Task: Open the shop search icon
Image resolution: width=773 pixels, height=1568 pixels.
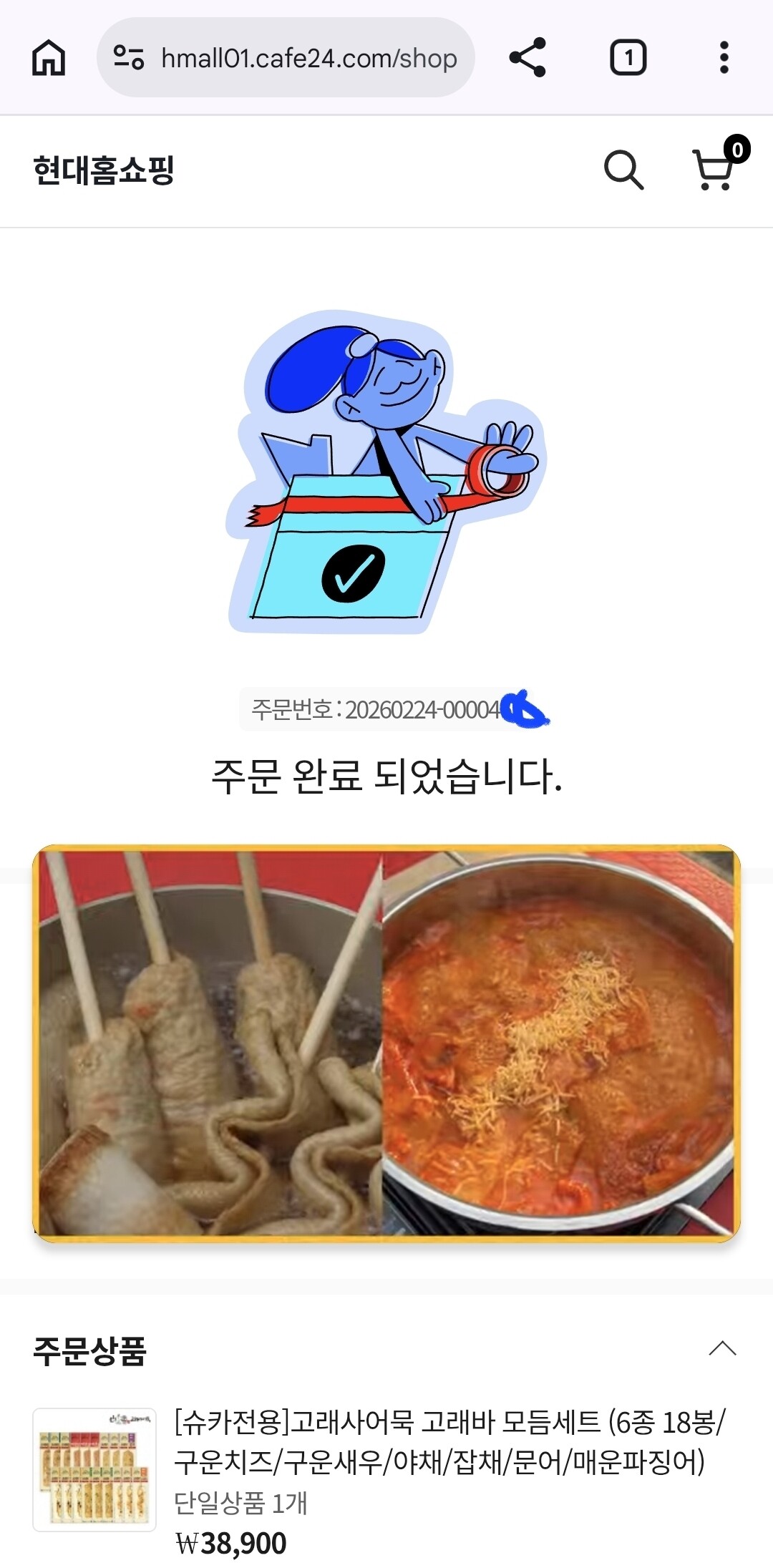Action: [x=623, y=170]
